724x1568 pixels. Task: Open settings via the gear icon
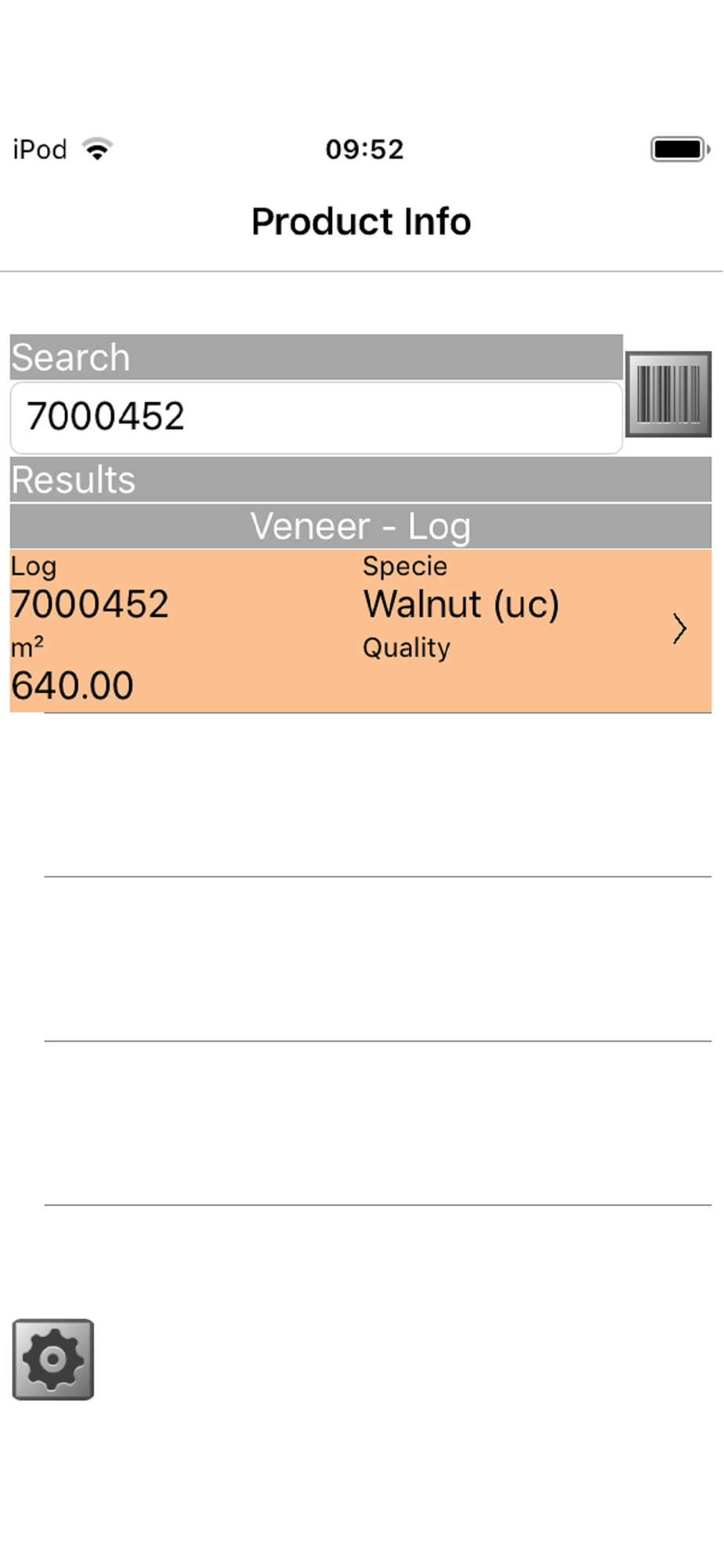point(53,1359)
